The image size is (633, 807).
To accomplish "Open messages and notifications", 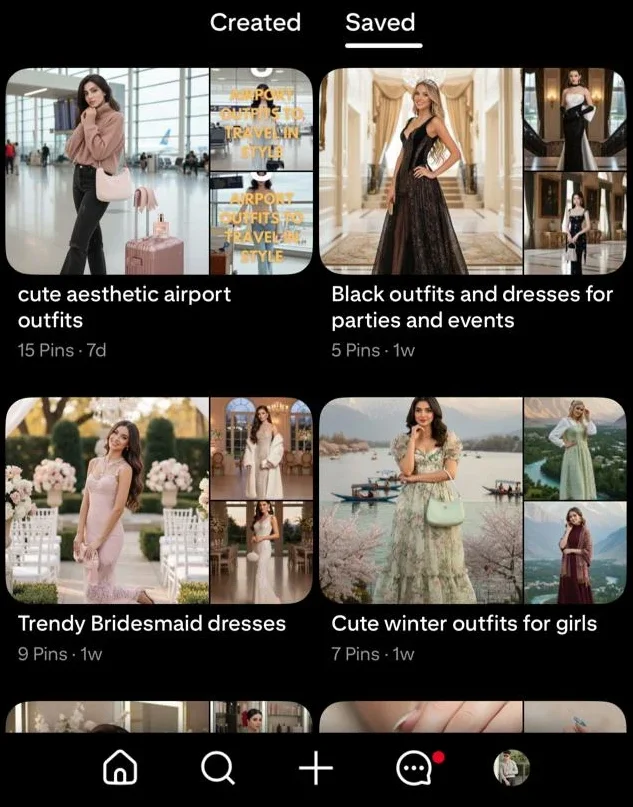I will tap(414, 768).
